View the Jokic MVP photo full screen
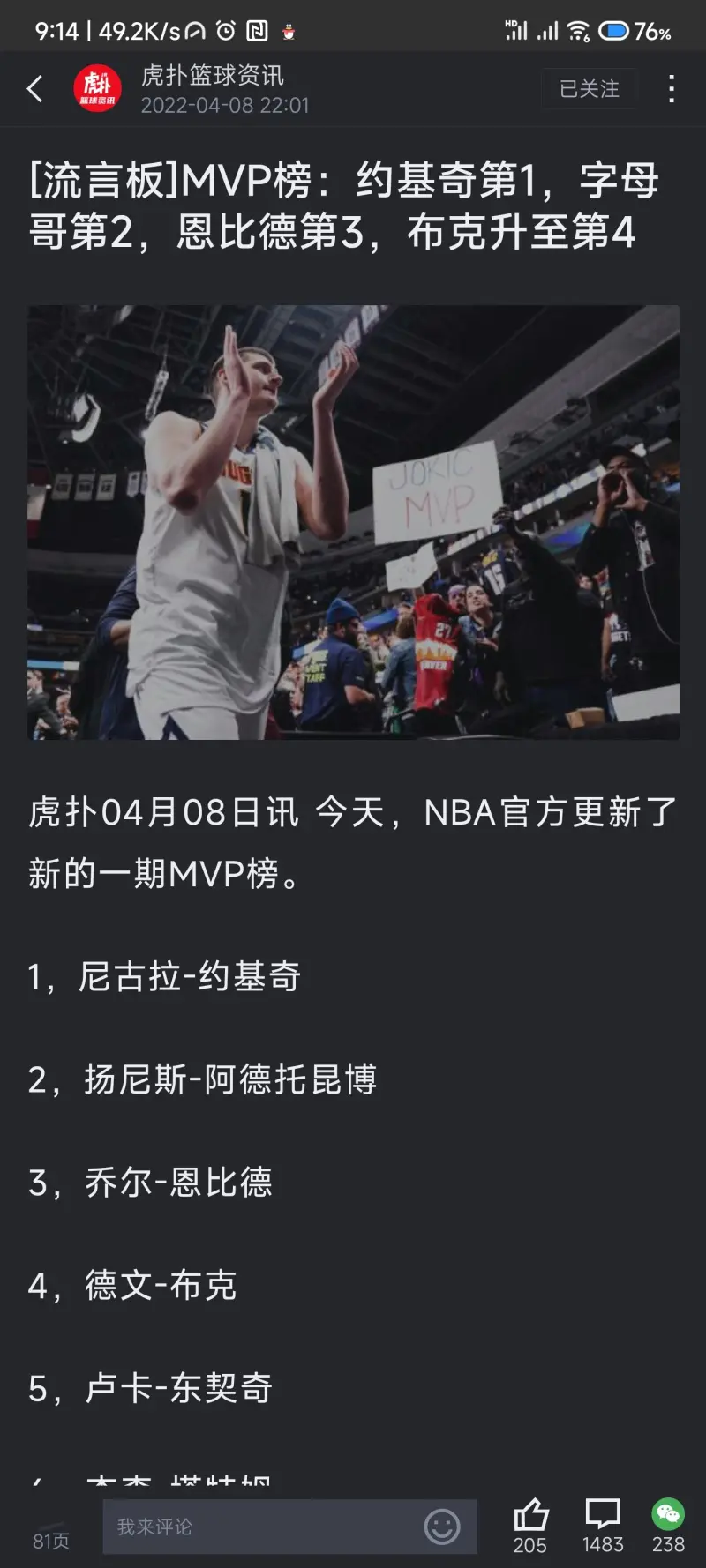 (353, 522)
